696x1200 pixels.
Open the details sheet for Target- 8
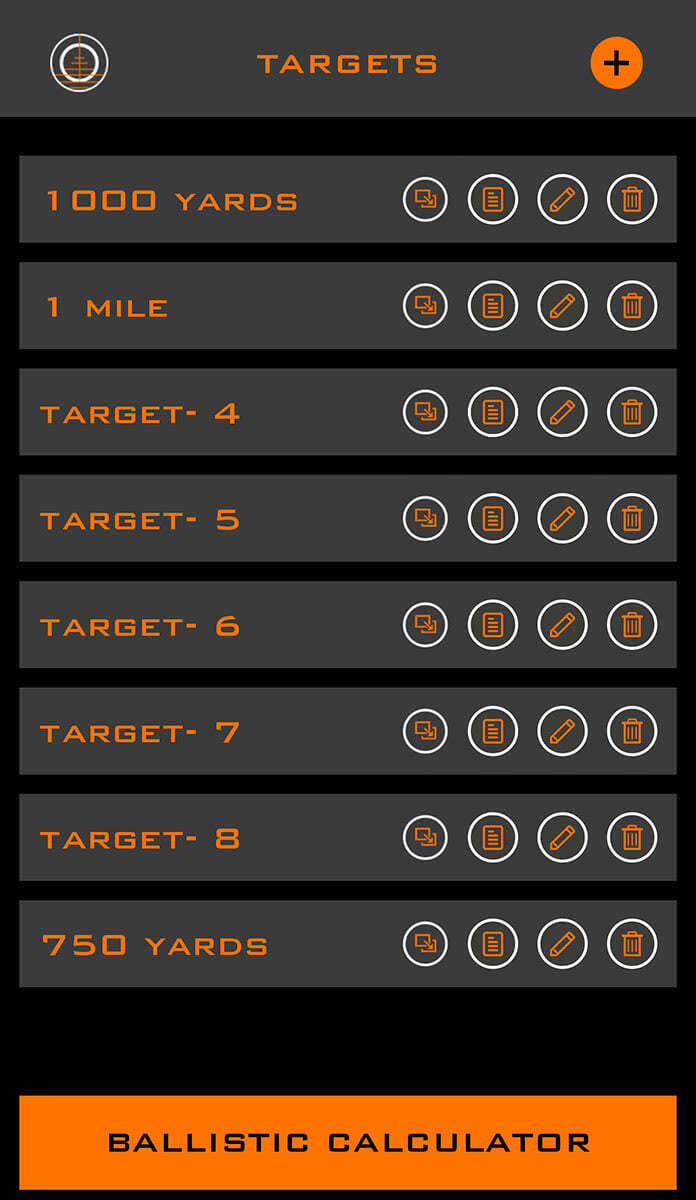[493, 838]
